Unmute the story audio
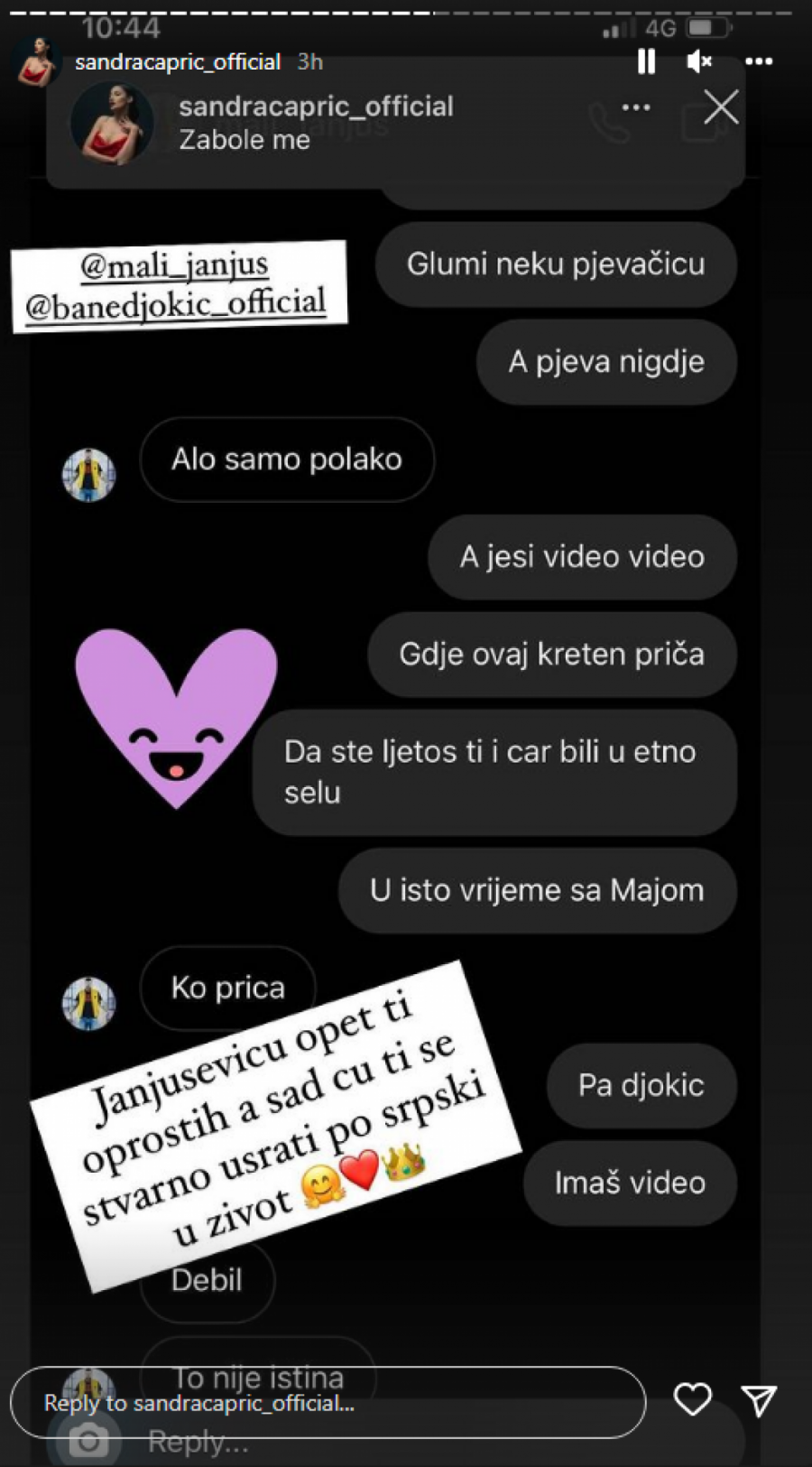Screen dimensions: 812x1467 [x=699, y=61]
